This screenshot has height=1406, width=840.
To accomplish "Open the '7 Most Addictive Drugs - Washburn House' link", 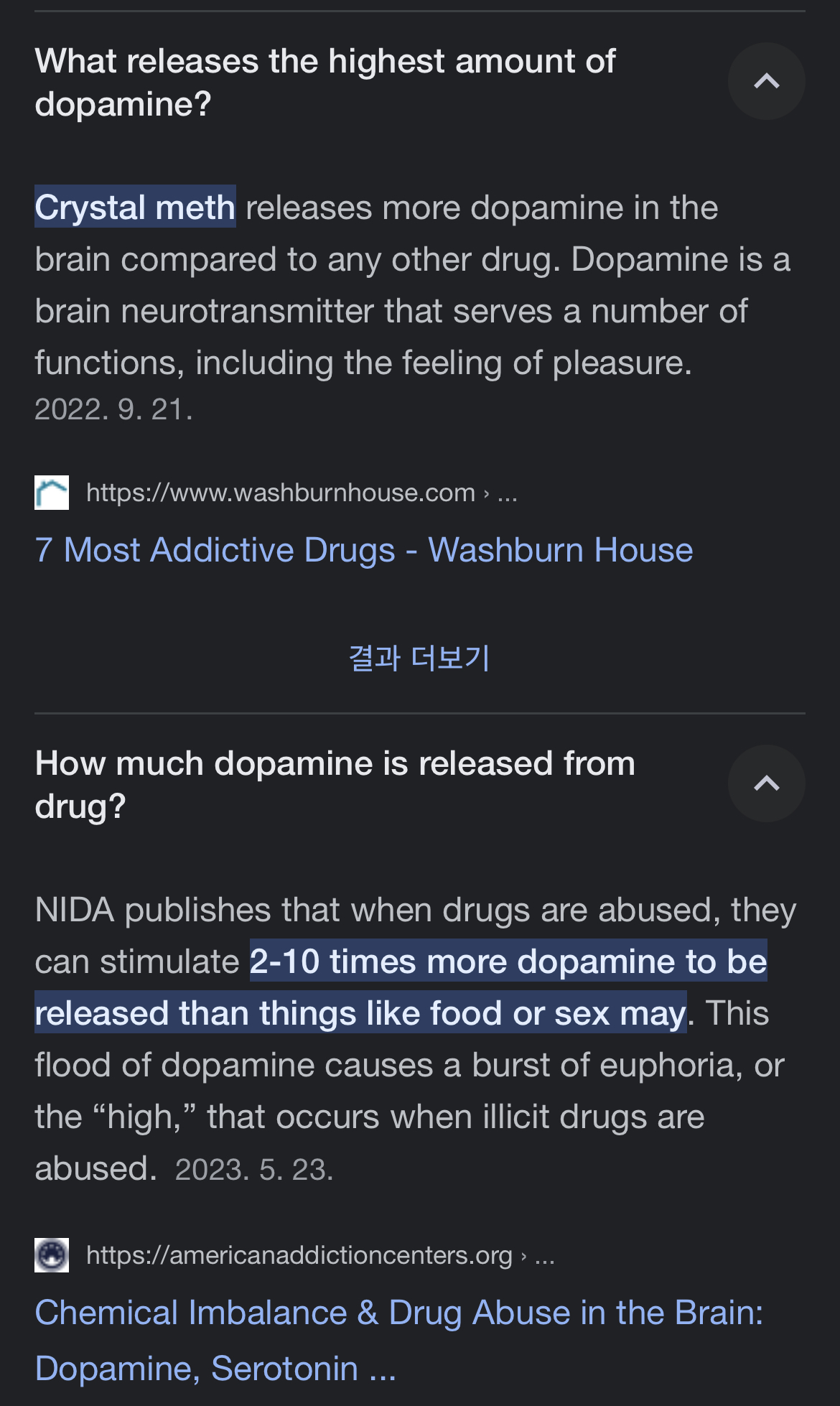I will (x=363, y=550).
